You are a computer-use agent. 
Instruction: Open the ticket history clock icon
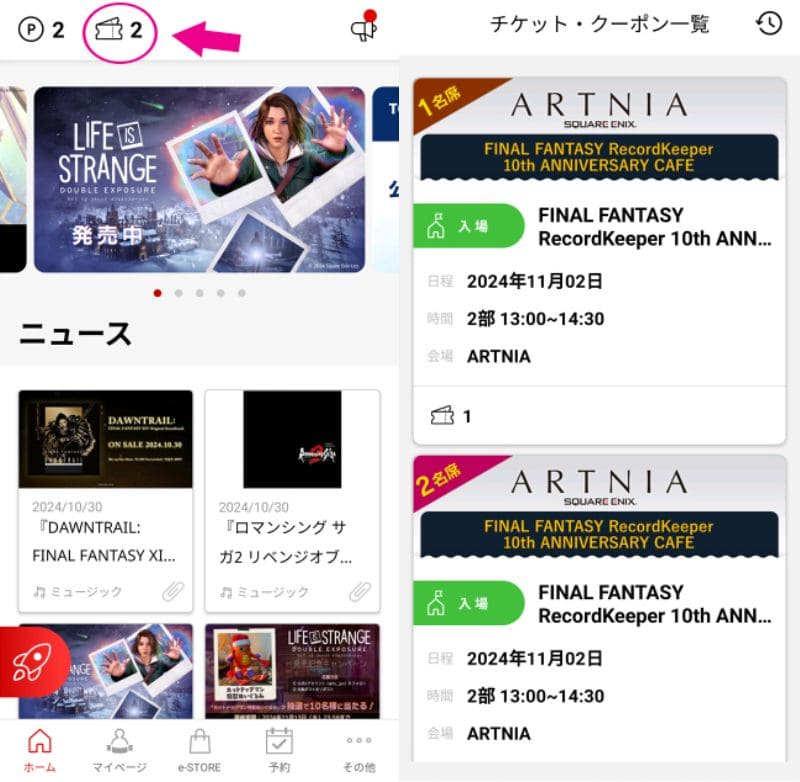coord(768,25)
